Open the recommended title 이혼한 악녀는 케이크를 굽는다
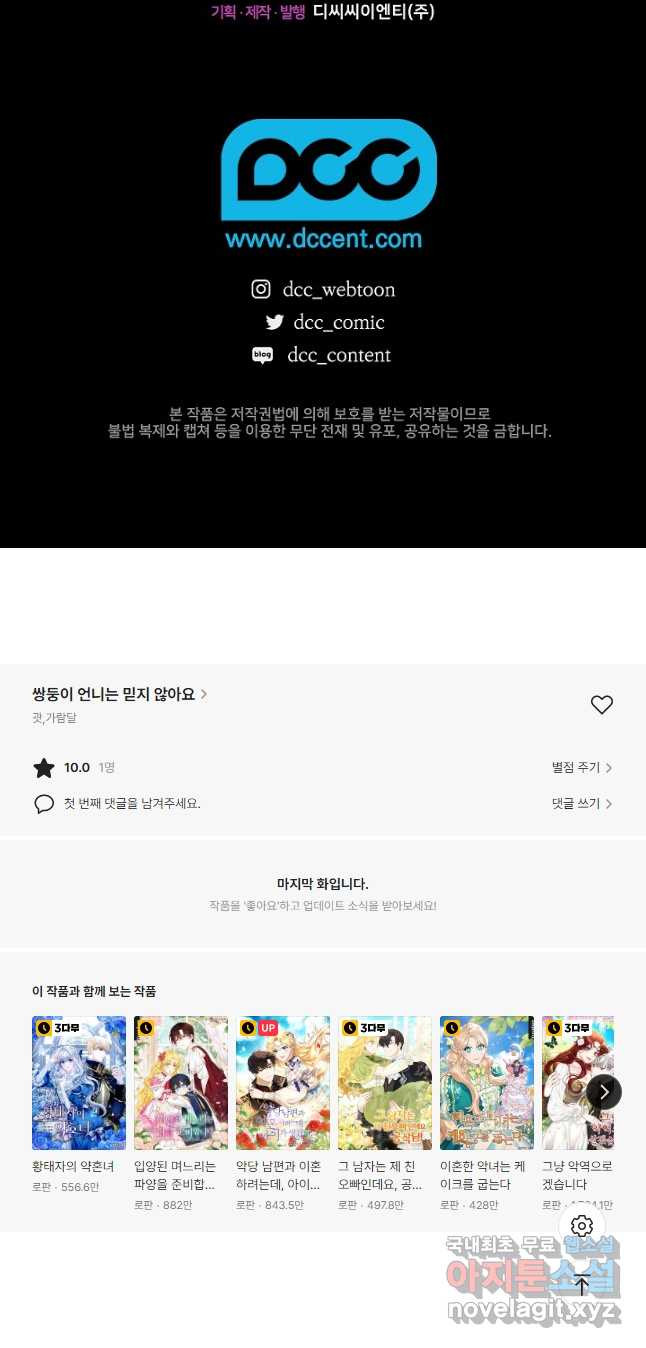The width and height of the screenshot is (646, 1348). point(487,1083)
